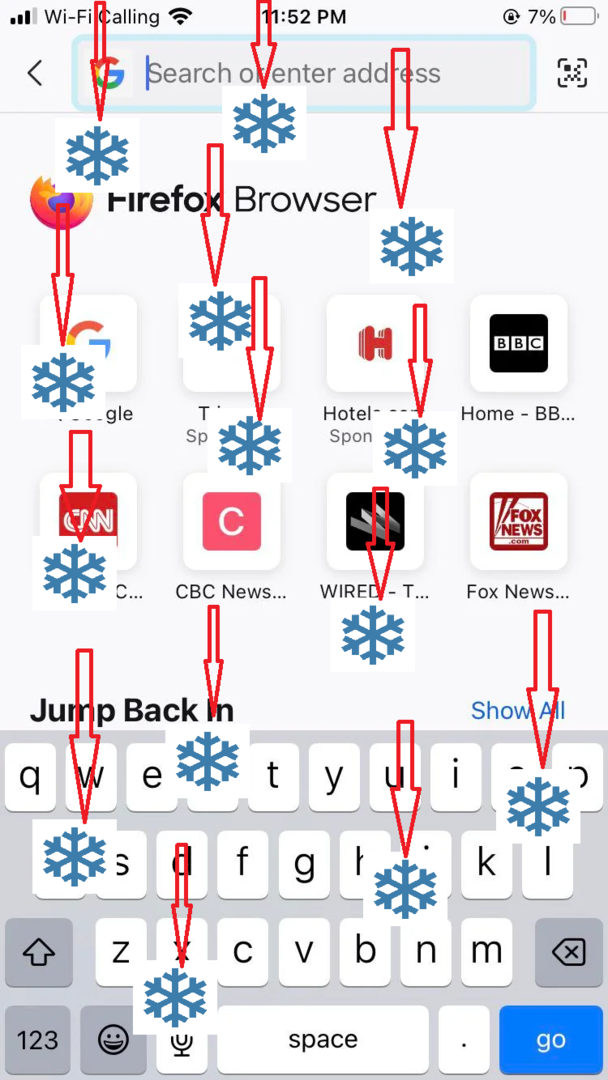Viewport: 608px width, 1080px height.
Task: Tap the keyboard backspace key
Action: coord(568,951)
